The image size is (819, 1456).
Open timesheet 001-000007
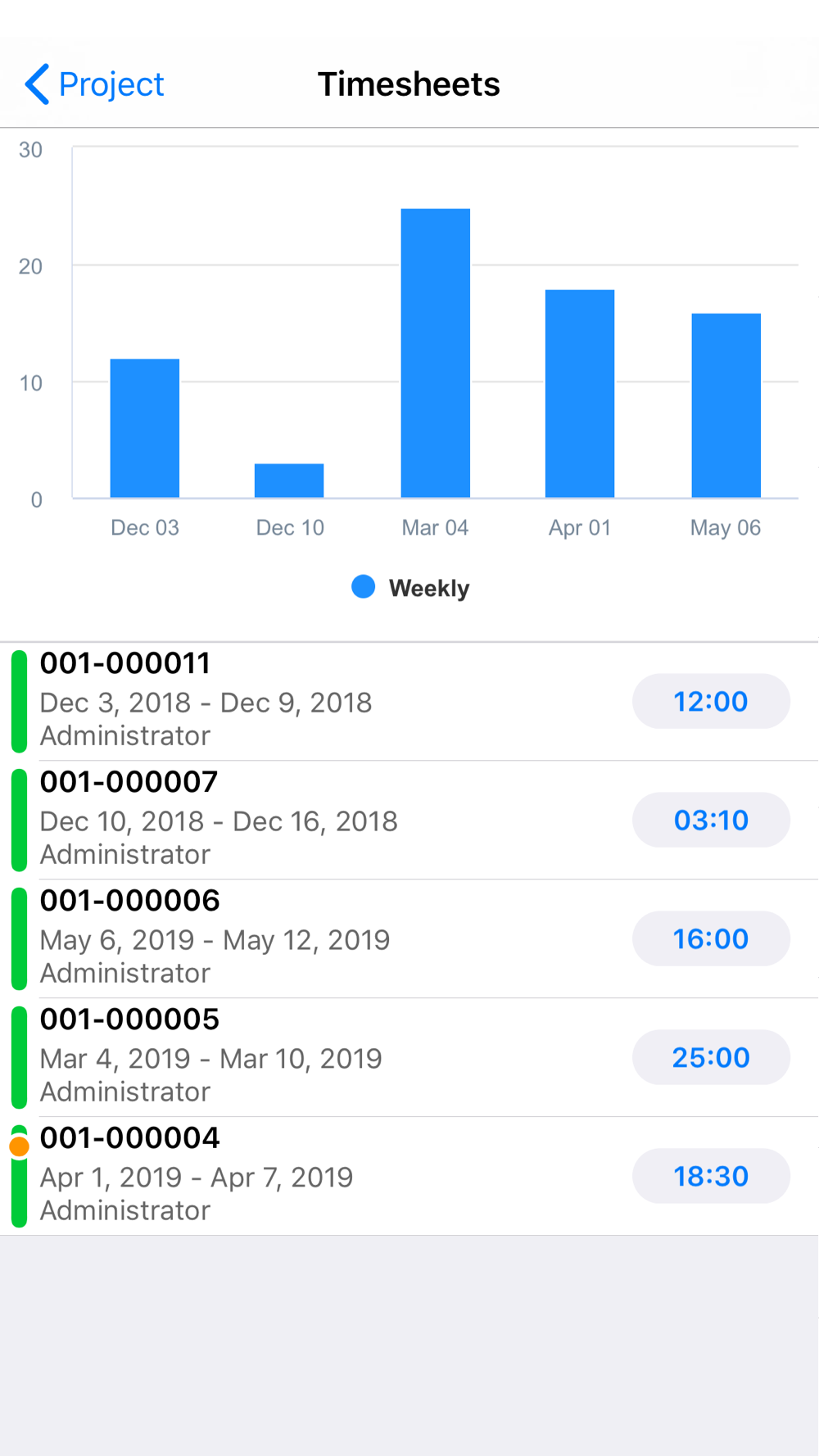coord(409,821)
